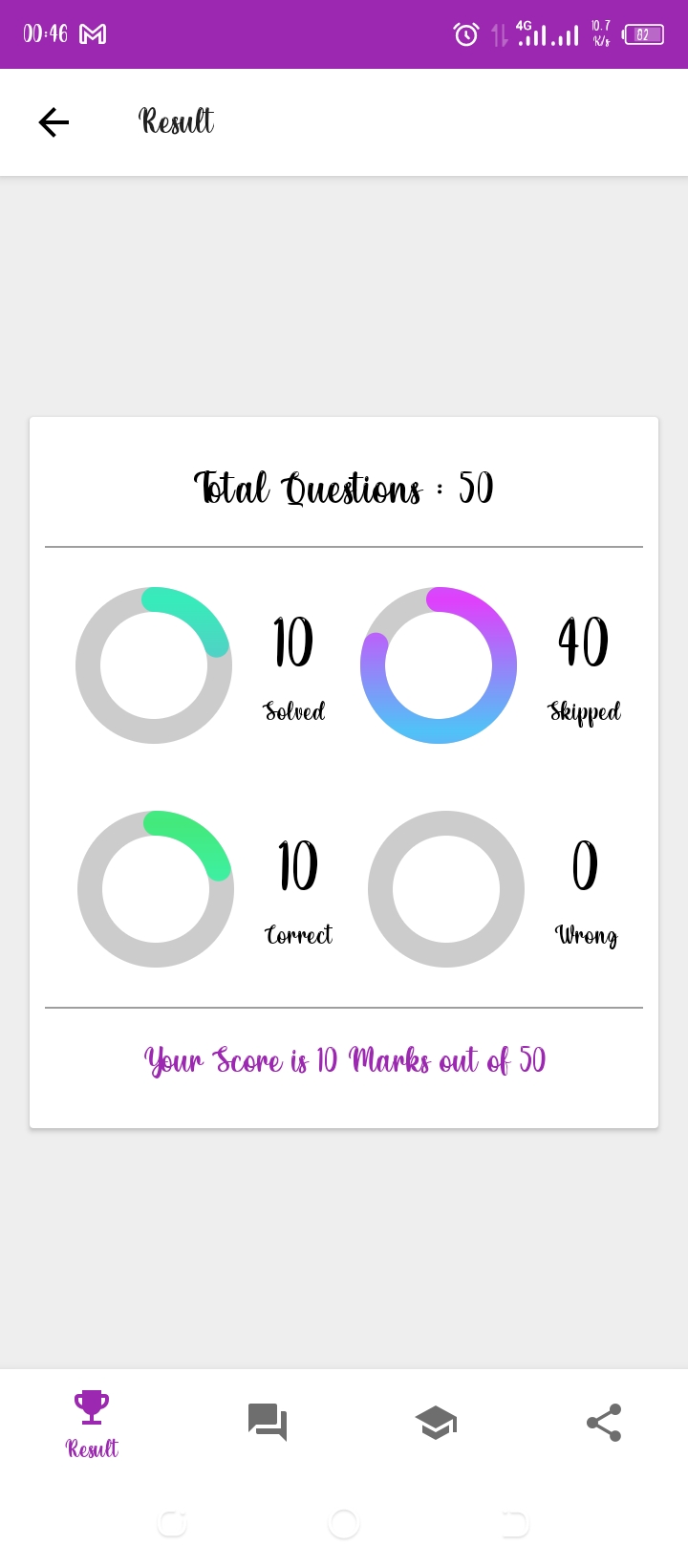Switch to the graduation cap tab
The height and width of the screenshot is (1568, 688).
pyautogui.click(x=436, y=1423)
